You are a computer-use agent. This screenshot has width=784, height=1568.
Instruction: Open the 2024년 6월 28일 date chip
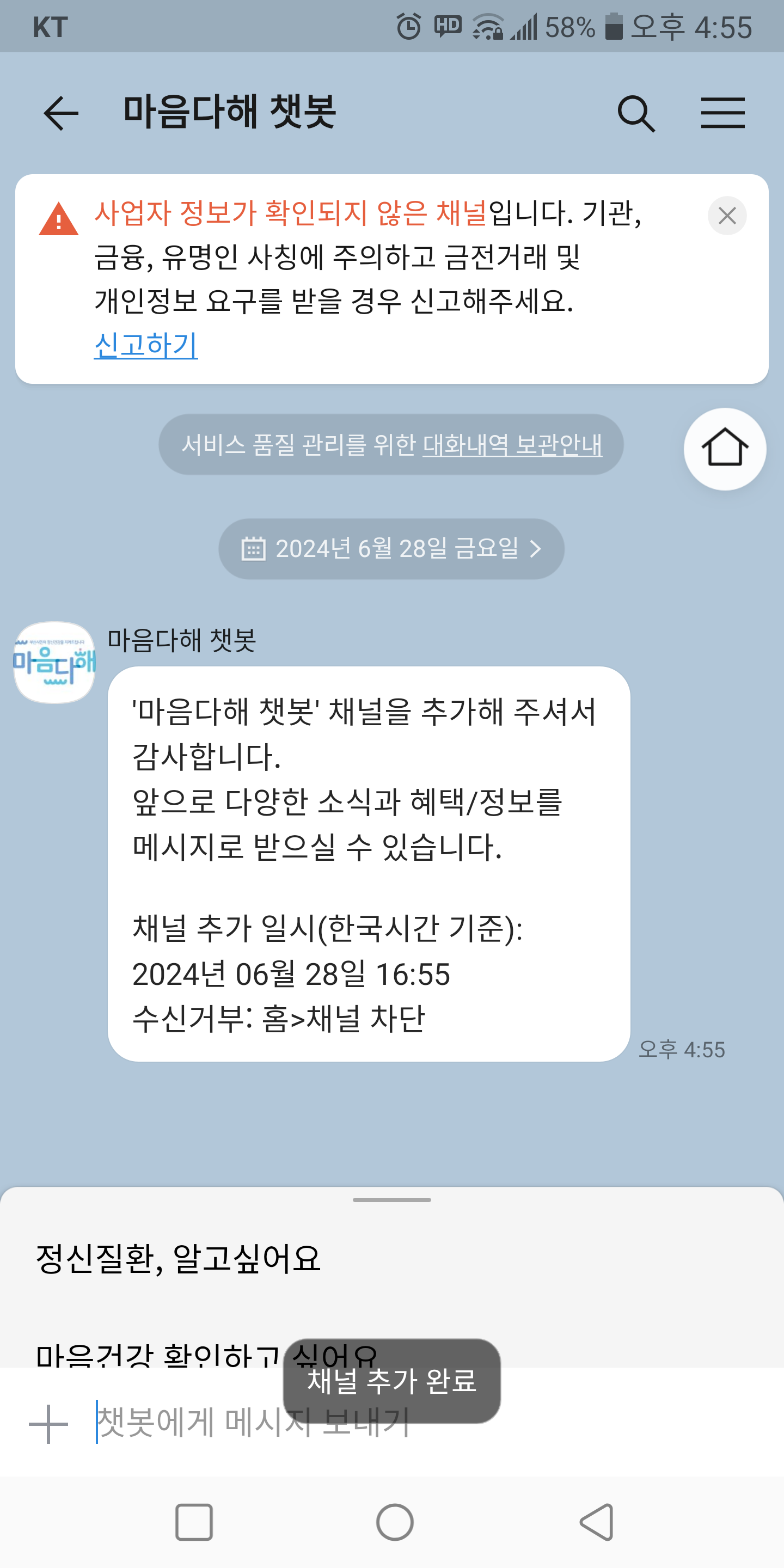pyautogui.click(x=391, y=548)
